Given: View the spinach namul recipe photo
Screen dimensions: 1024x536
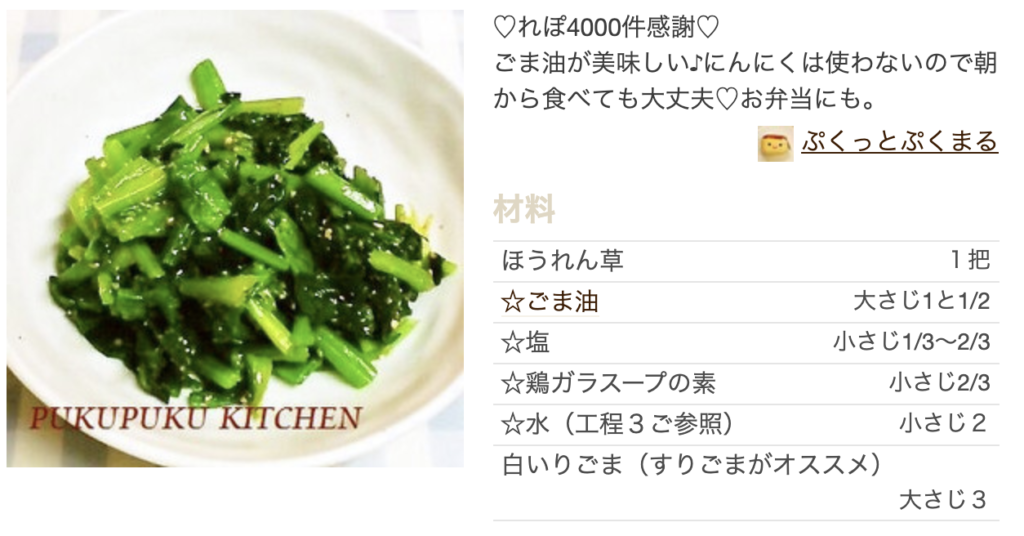Looking at the screenshot, I should (x=235, y=240).
